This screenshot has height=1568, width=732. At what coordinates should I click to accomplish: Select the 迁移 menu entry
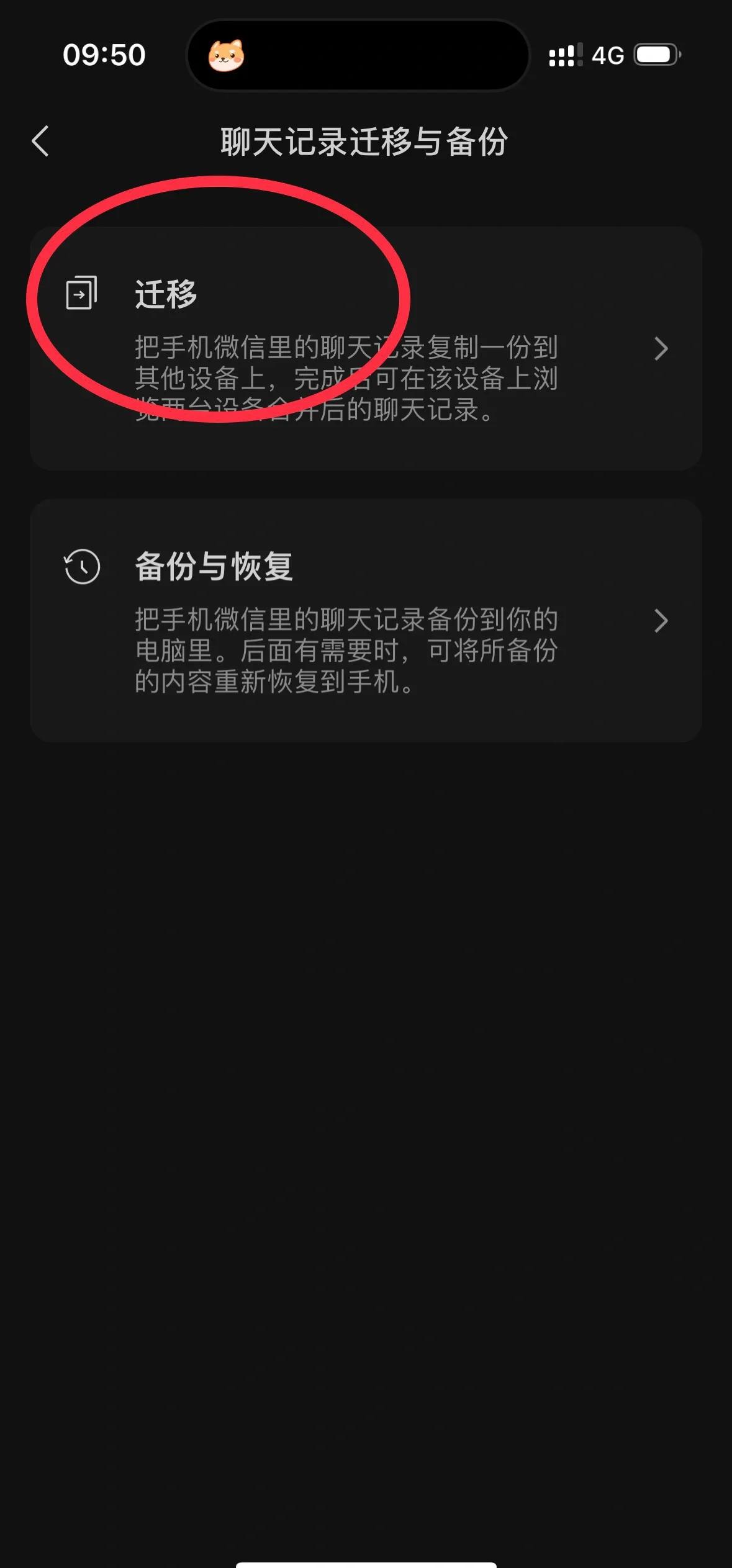point(166,295)
